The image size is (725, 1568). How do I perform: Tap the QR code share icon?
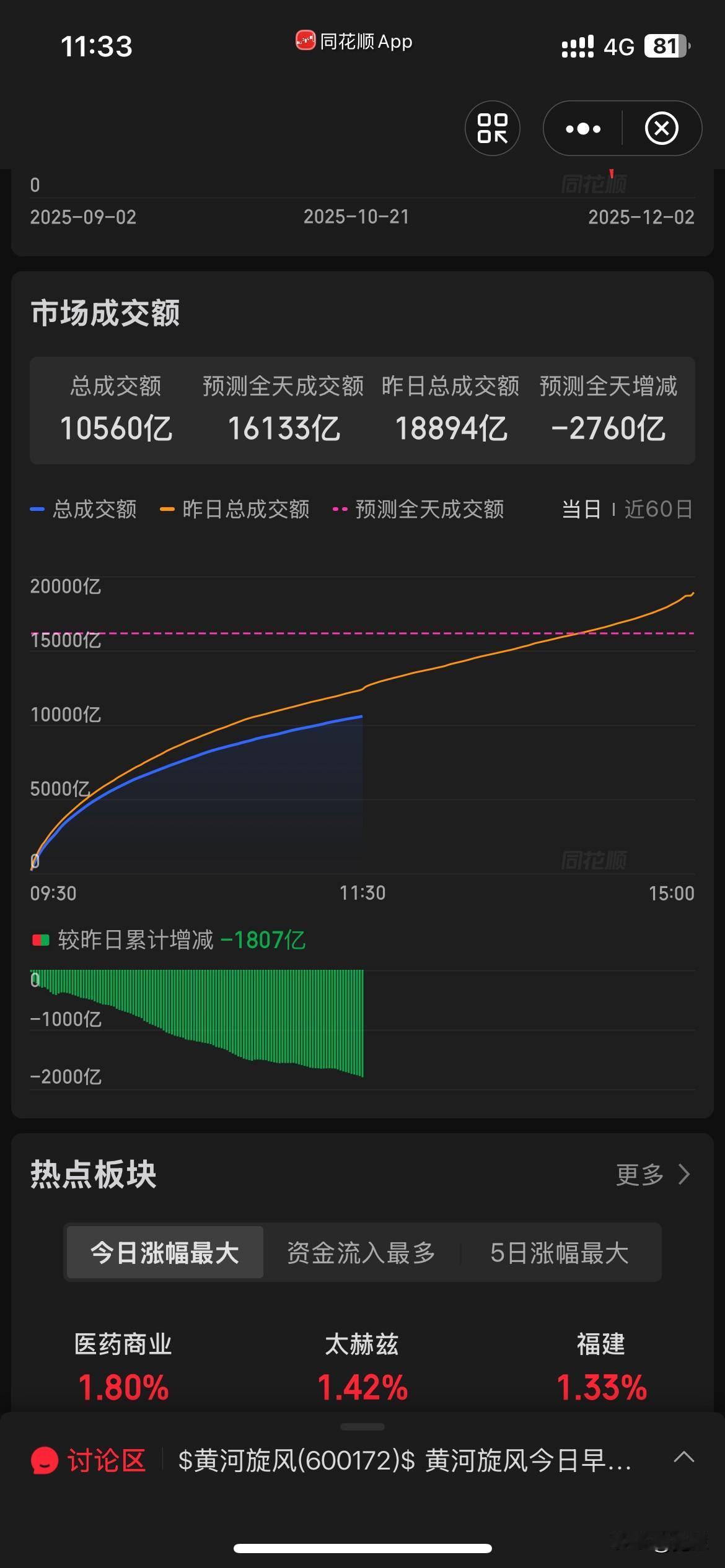tap(493, 128)
